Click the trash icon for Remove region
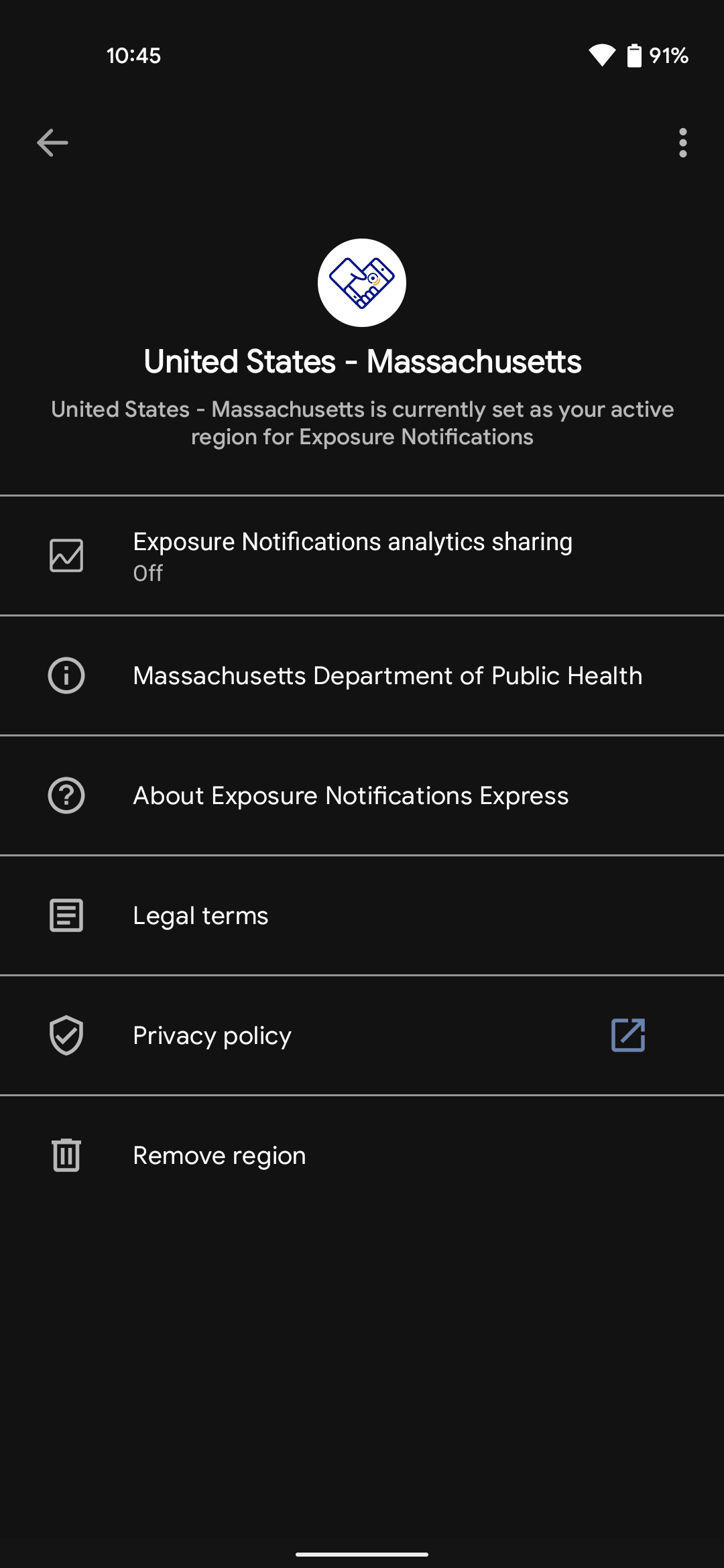Viewport: 724px width, 1568px height. tap(66, 1155)
